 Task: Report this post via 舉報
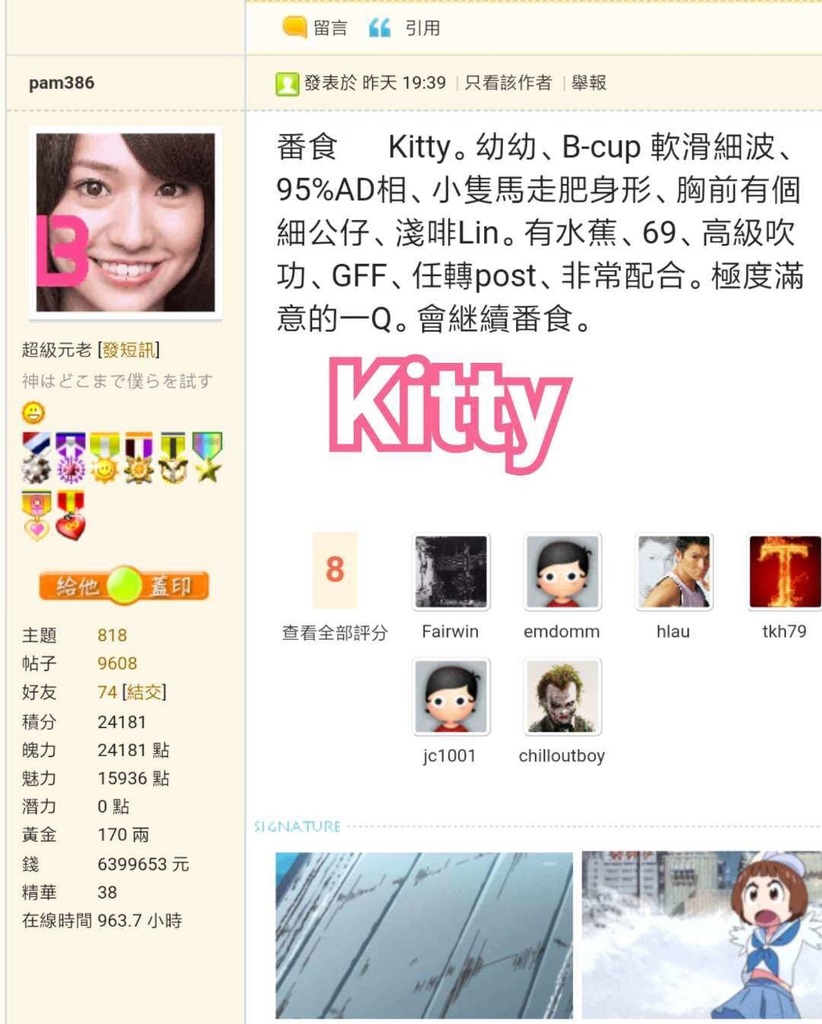point(589,83)
